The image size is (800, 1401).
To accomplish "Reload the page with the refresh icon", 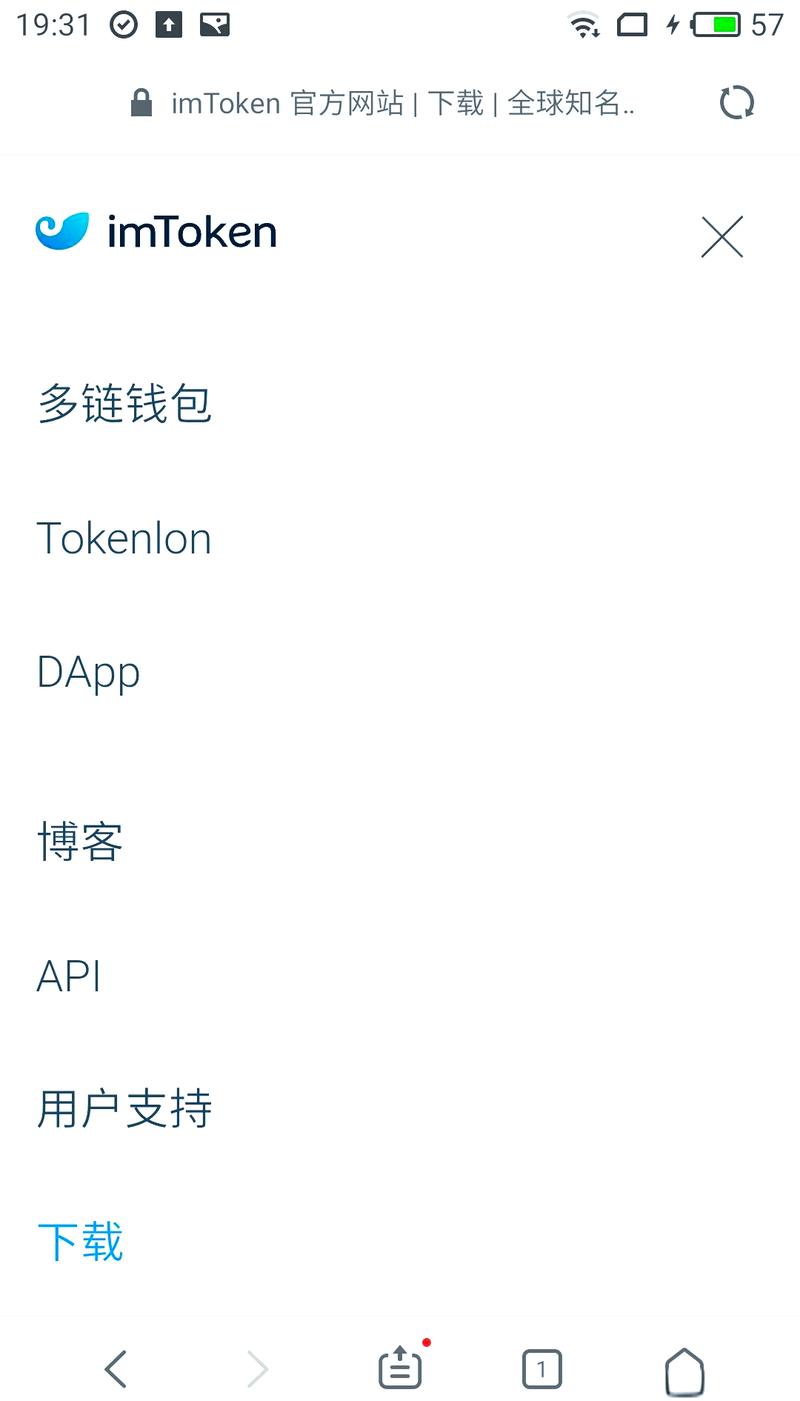I will point(737,103).
